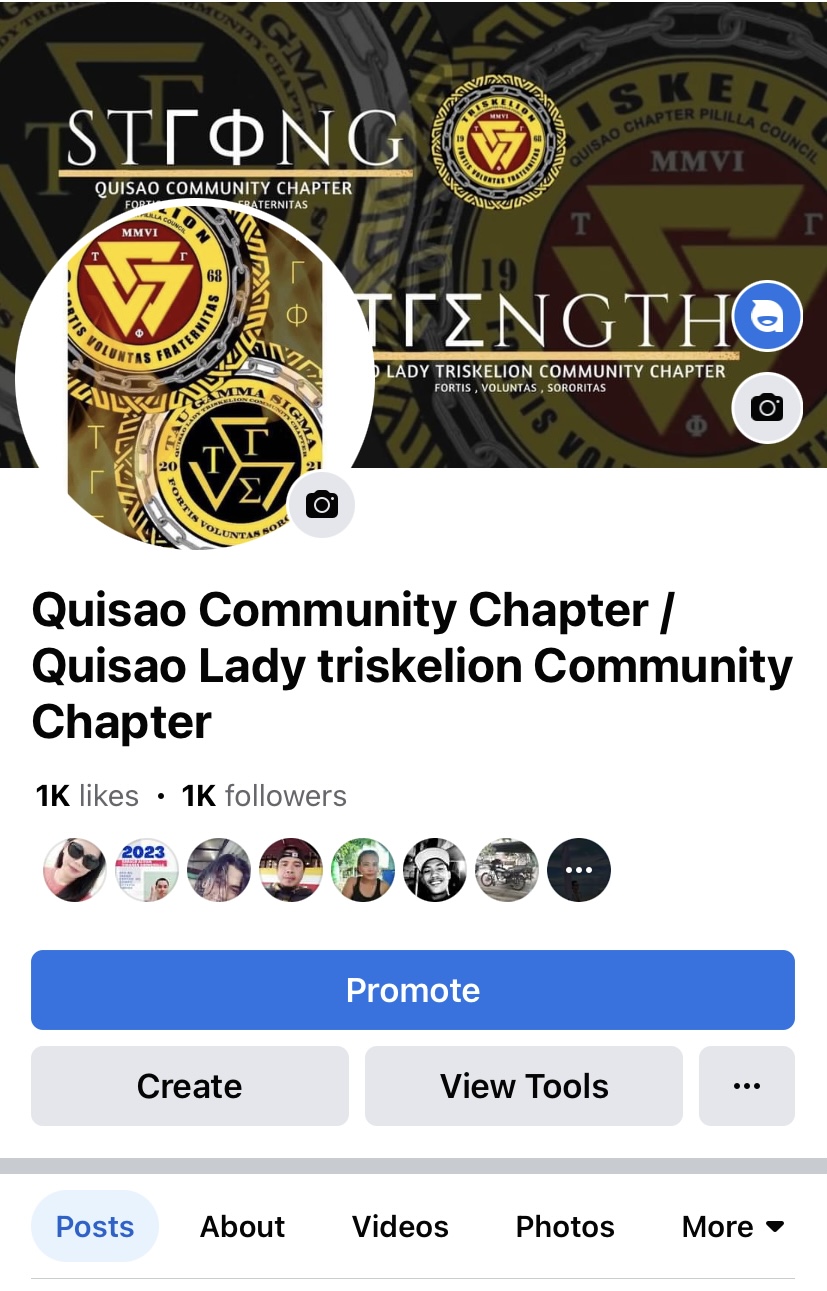Go to the Videos tab
The height and width of the screenshot is (1291, 827).
click(400, 1226)
